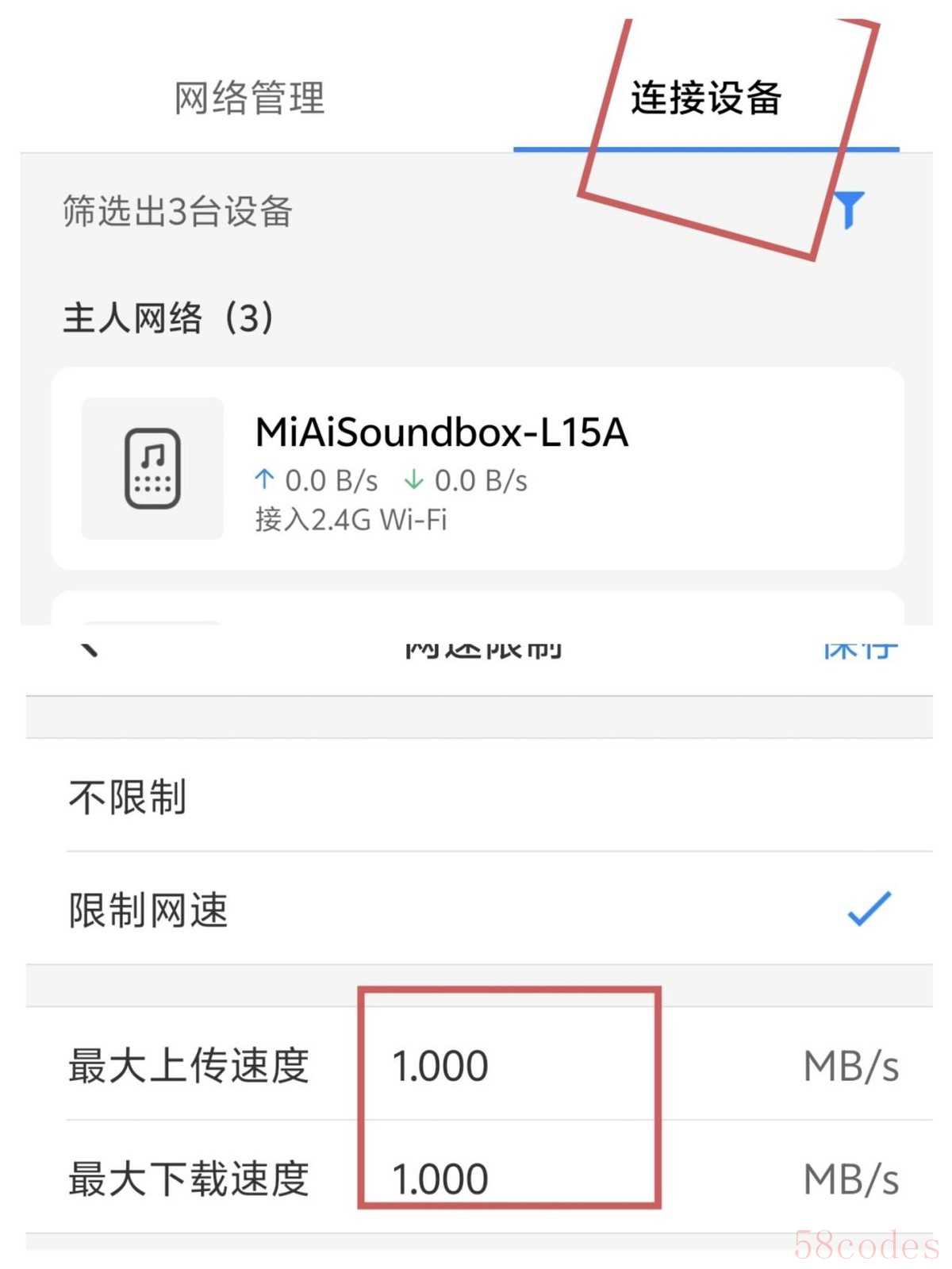Open the MiAiSoundbox-L15A device card
952x1269 pixels.
click(478, 468)
